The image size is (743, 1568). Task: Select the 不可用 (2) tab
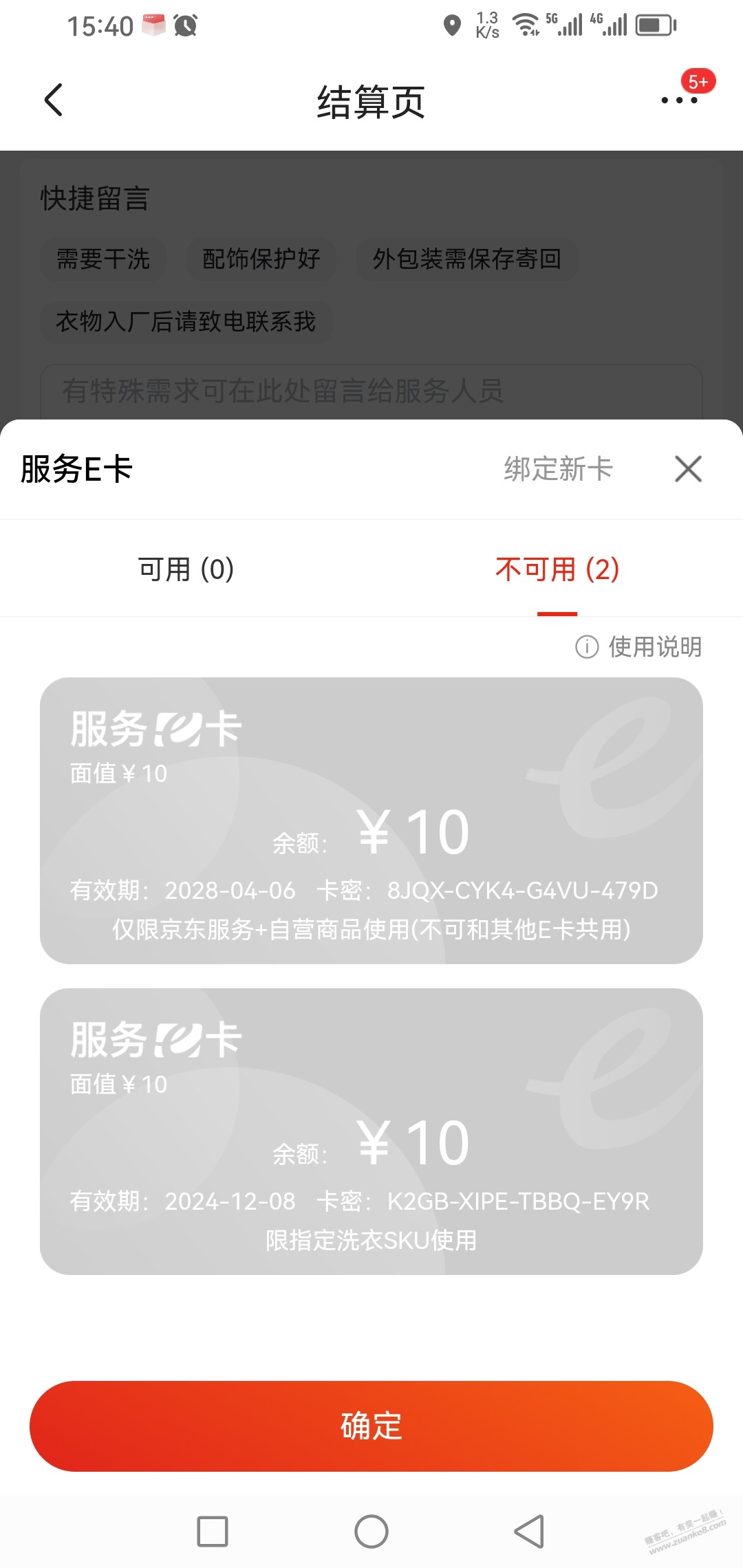pyautogui.click(x=557, y=569)
